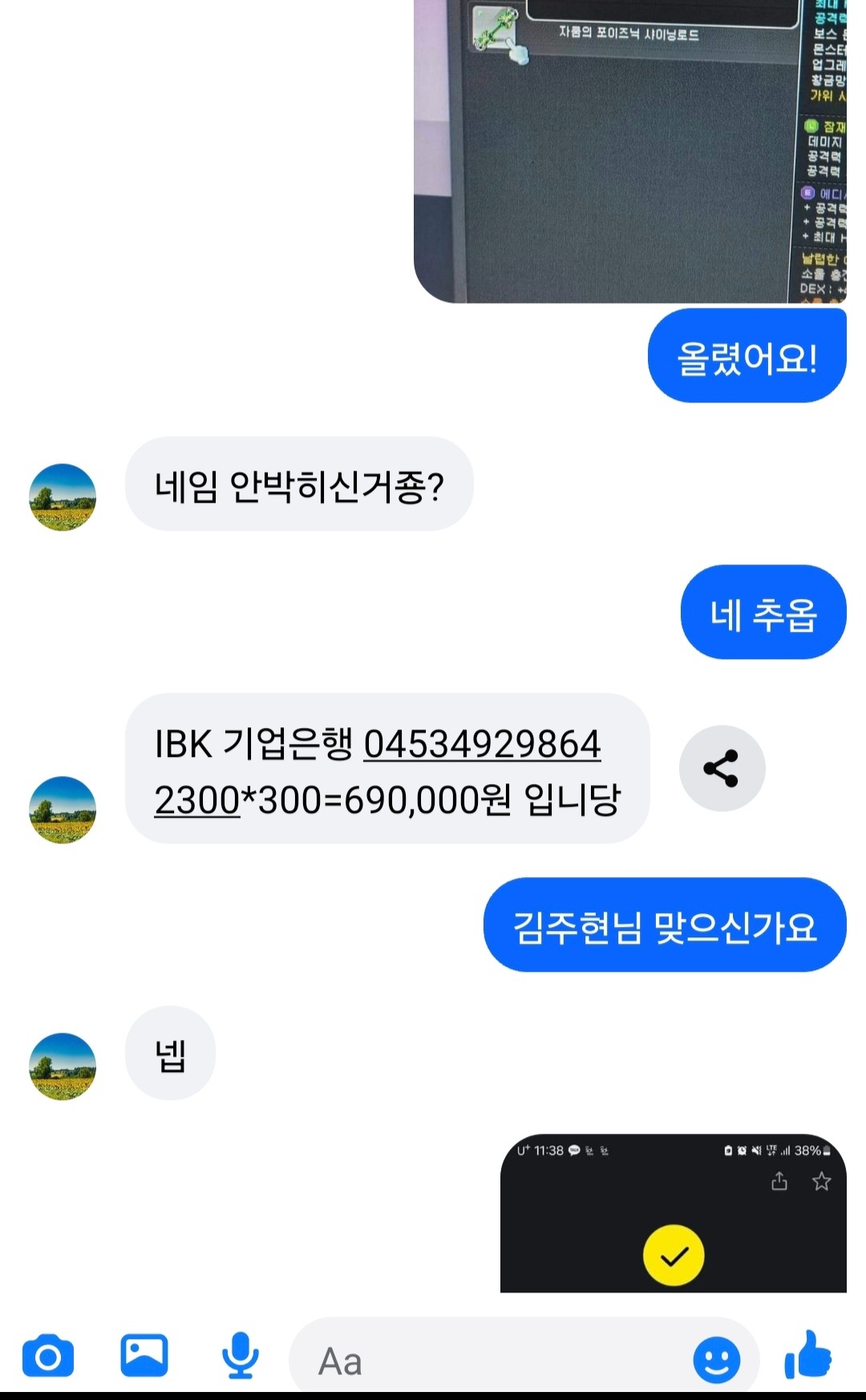Send a thumbs-up like

[x=808, y=1356]
